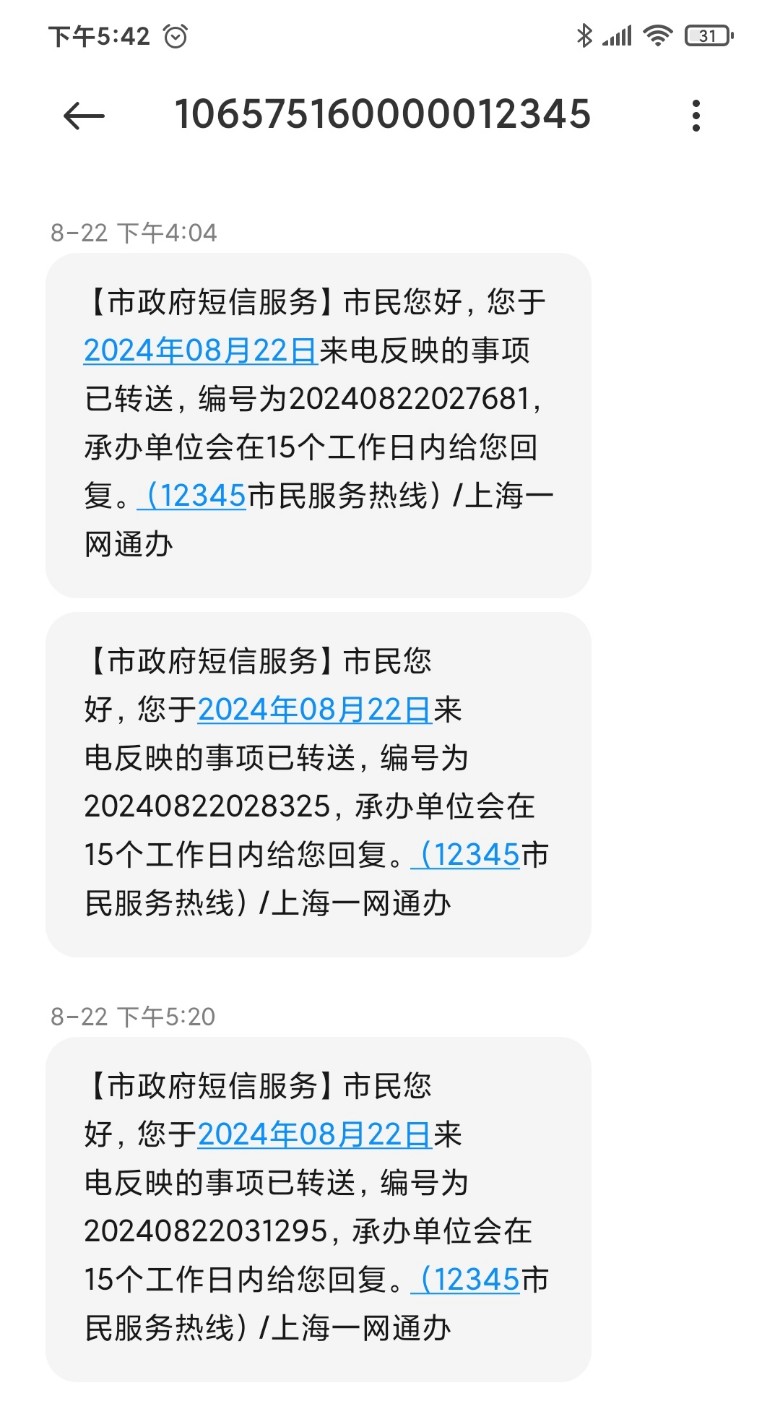Image resolution: width=780 pixels, height=1401 pixels.
Task: Open the date link in message 20240822028325
Action: [314, 709]
